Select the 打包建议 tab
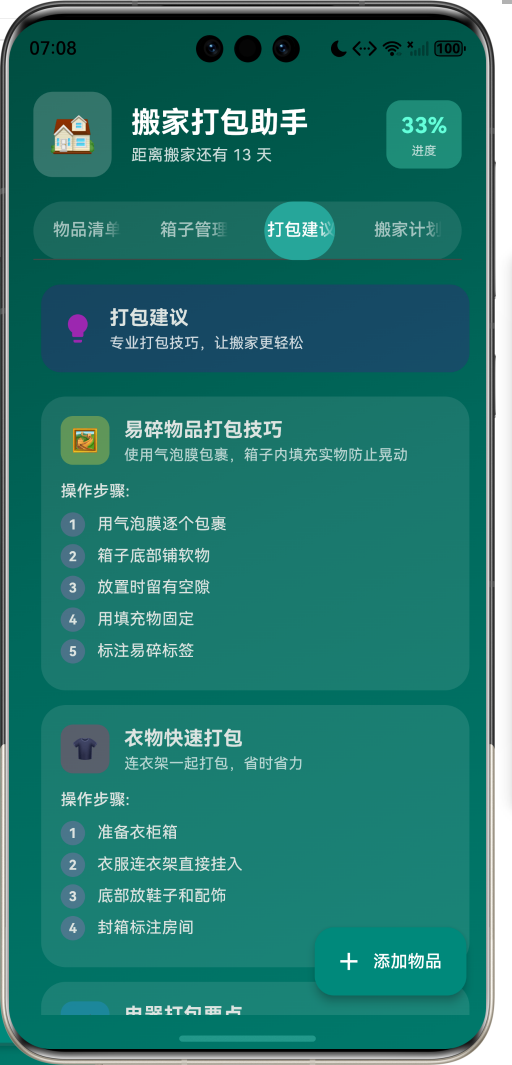The image size is (512, 1065). pos(299,230)
